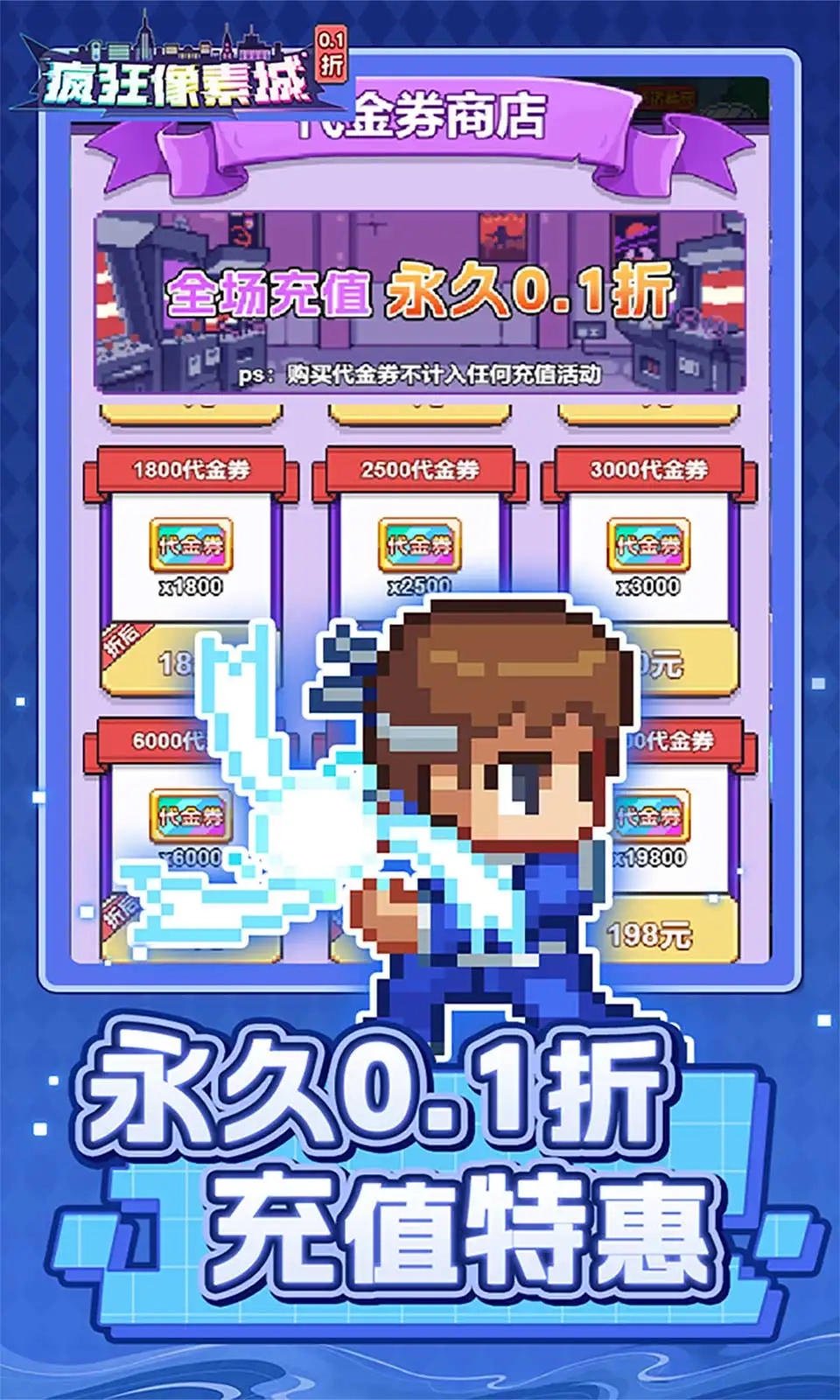Select the 1800代金券 red ribbon header

189,470
